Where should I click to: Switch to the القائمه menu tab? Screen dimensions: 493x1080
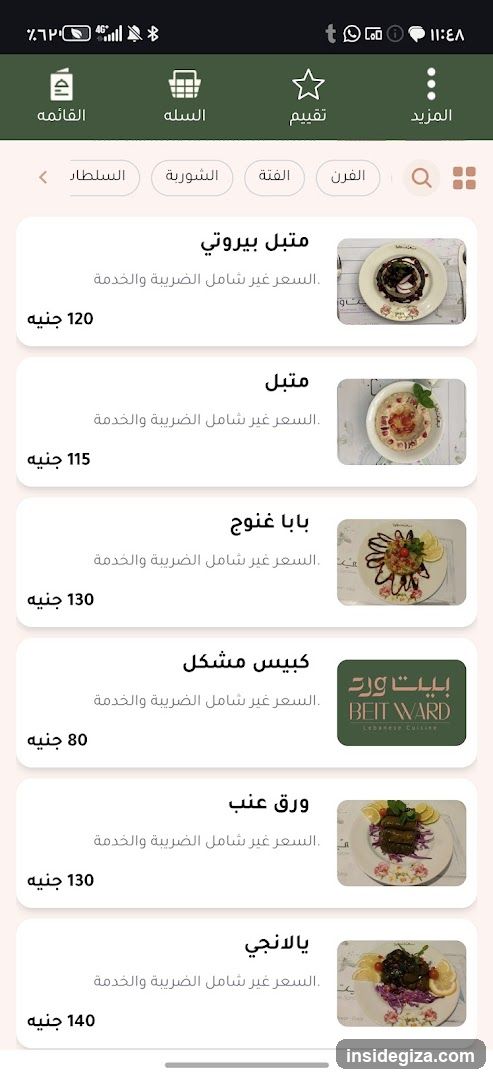[61, 96]
